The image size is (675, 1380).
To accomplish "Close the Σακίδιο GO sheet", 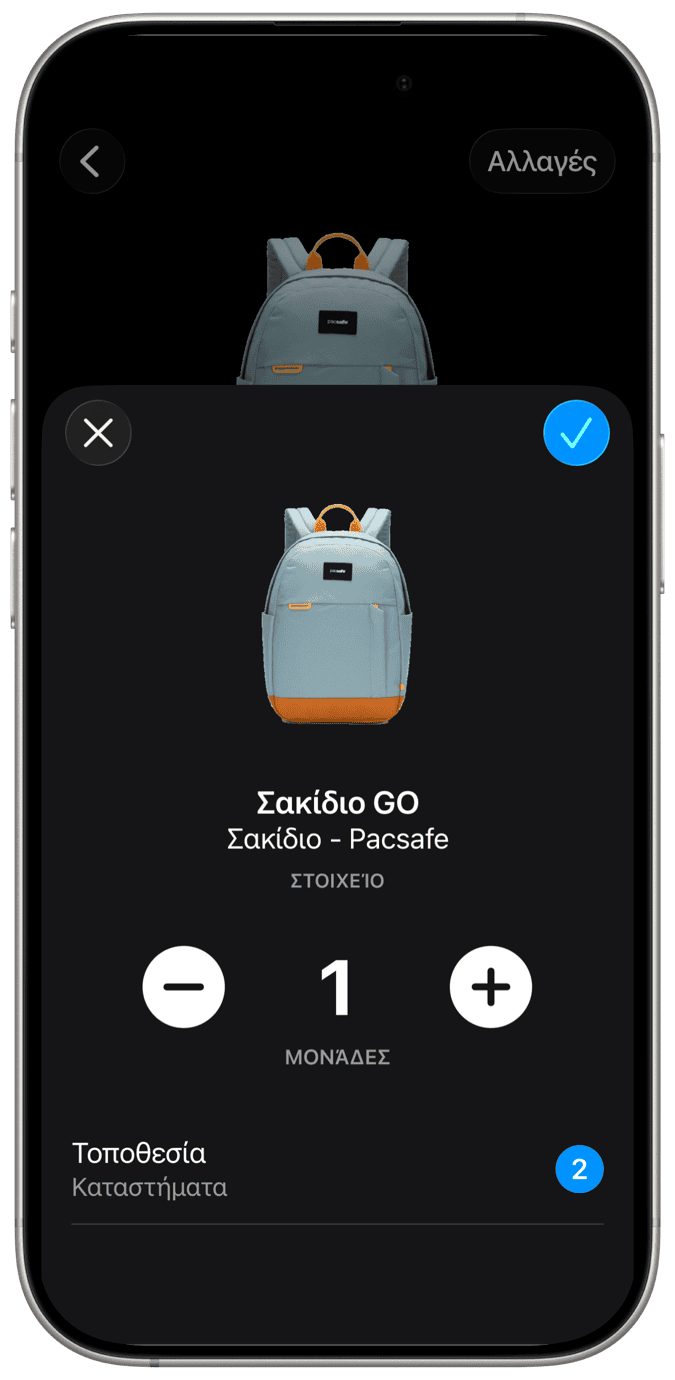I will [x=98, y=433].
